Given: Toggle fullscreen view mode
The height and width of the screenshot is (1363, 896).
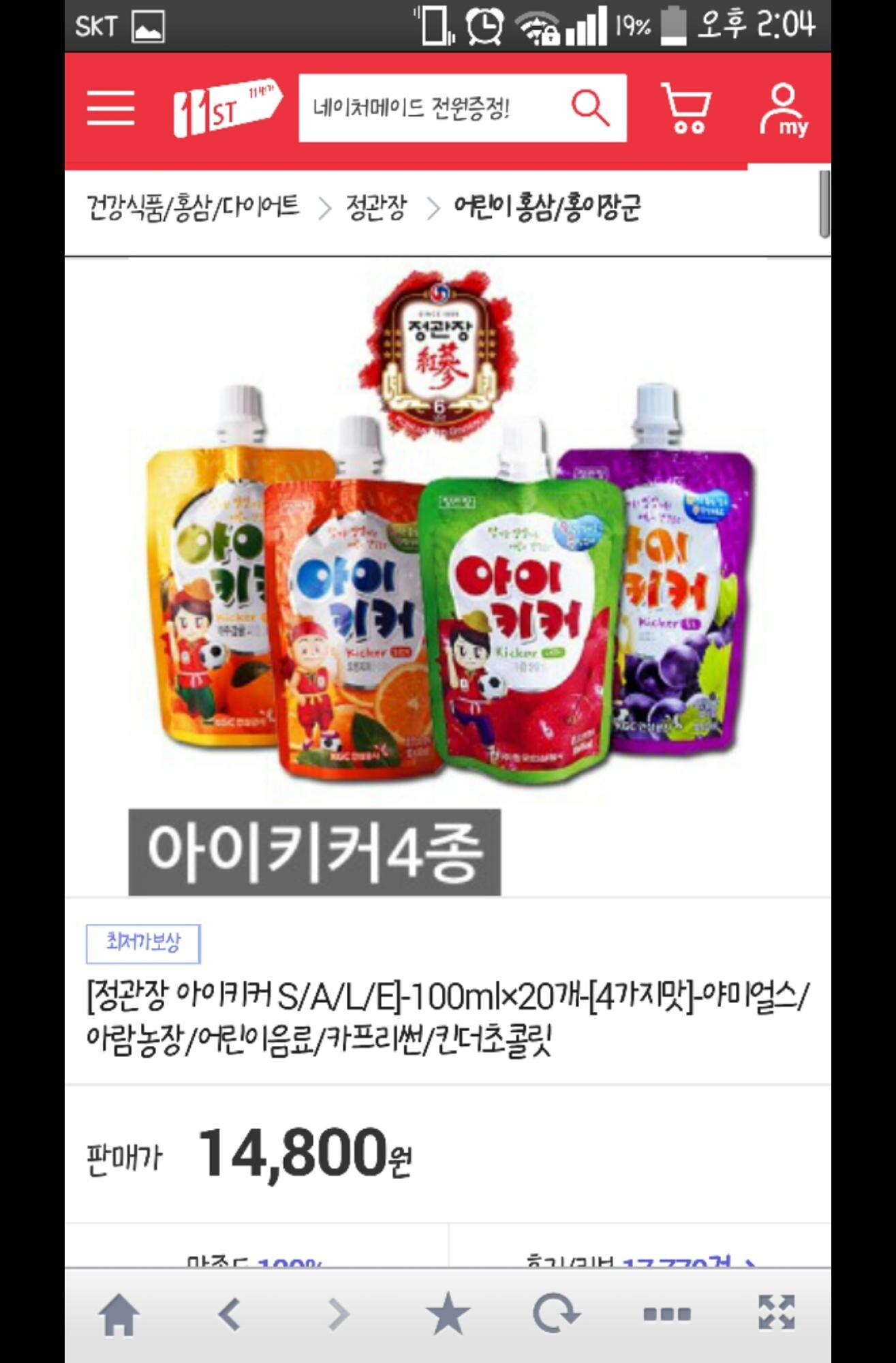Looking at the screenshot, I should click(776, 1313).
